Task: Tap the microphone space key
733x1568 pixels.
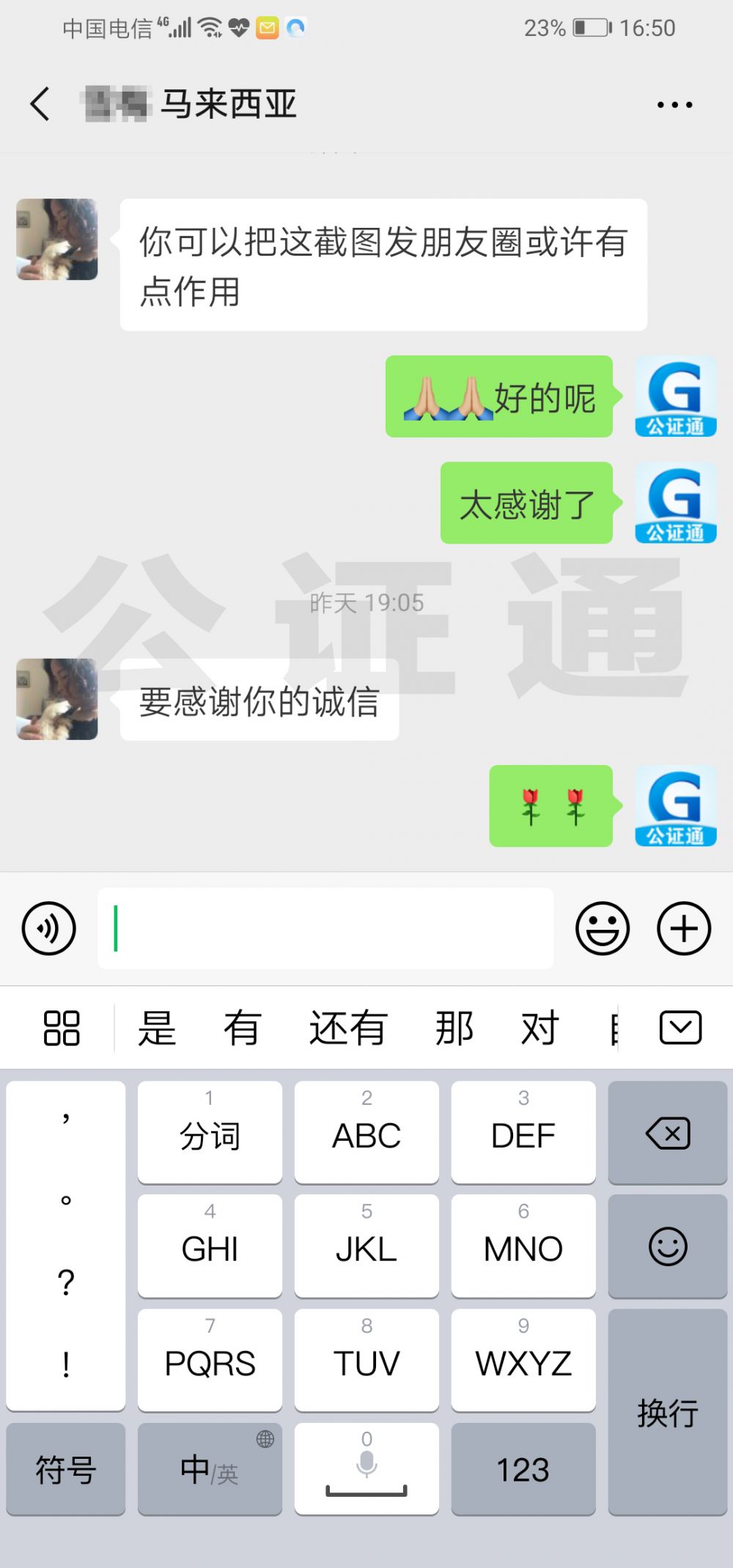Action: click(x=366, y=1469)
